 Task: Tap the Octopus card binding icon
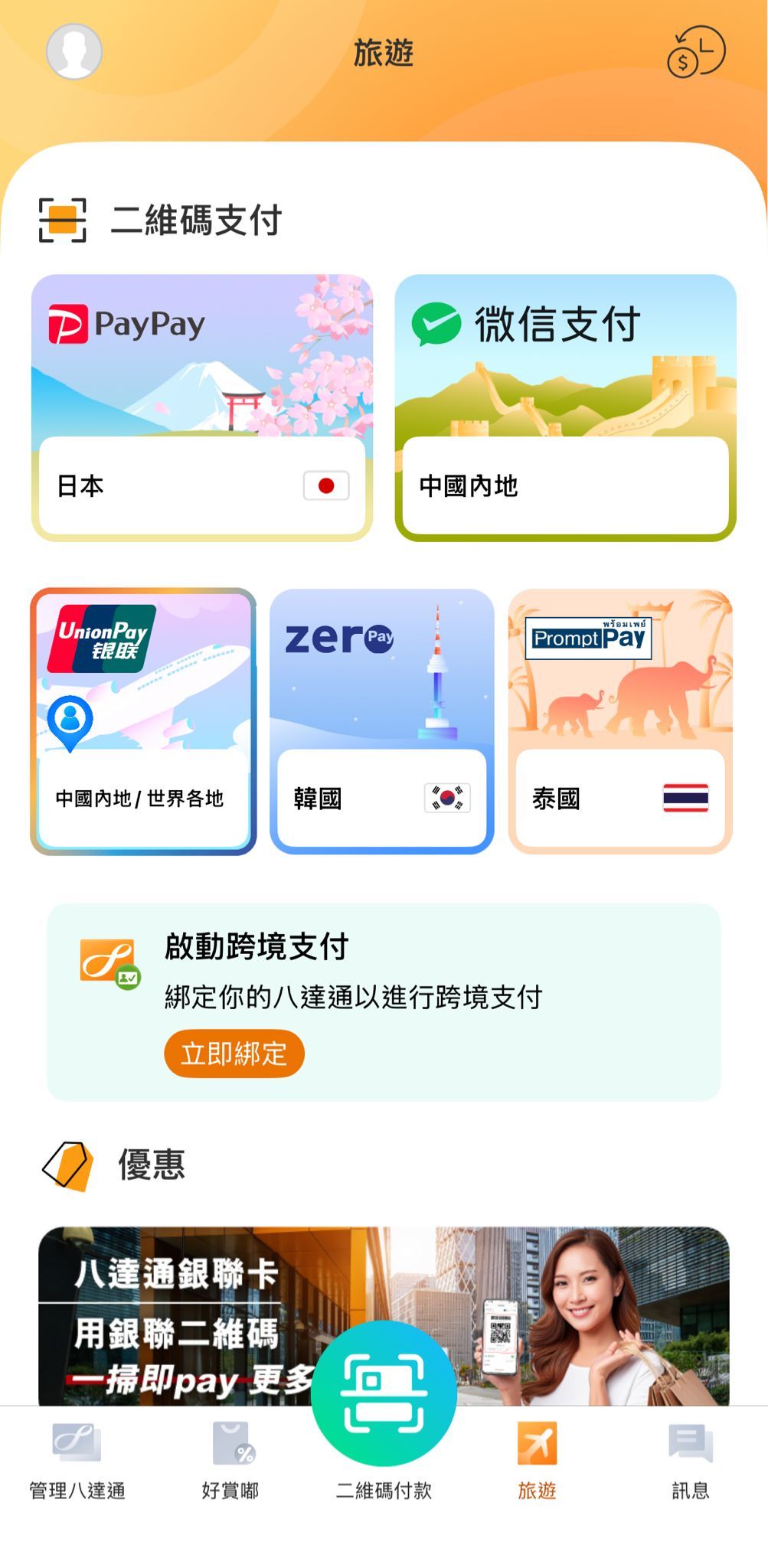[106, 959]
